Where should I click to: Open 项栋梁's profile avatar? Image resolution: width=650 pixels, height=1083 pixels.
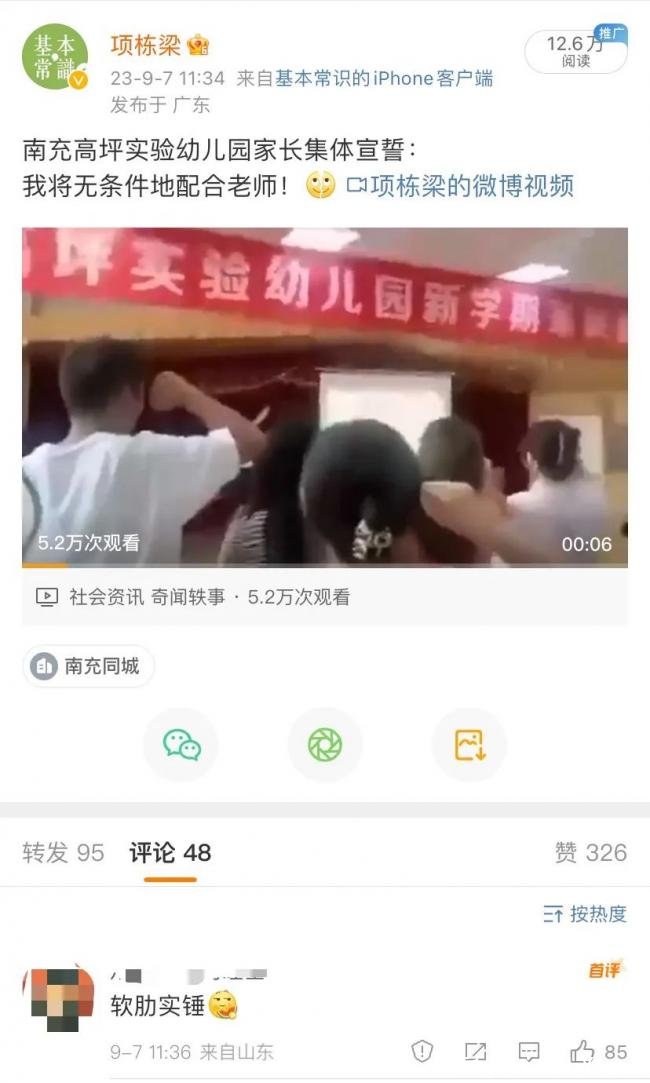pos(55,57)
